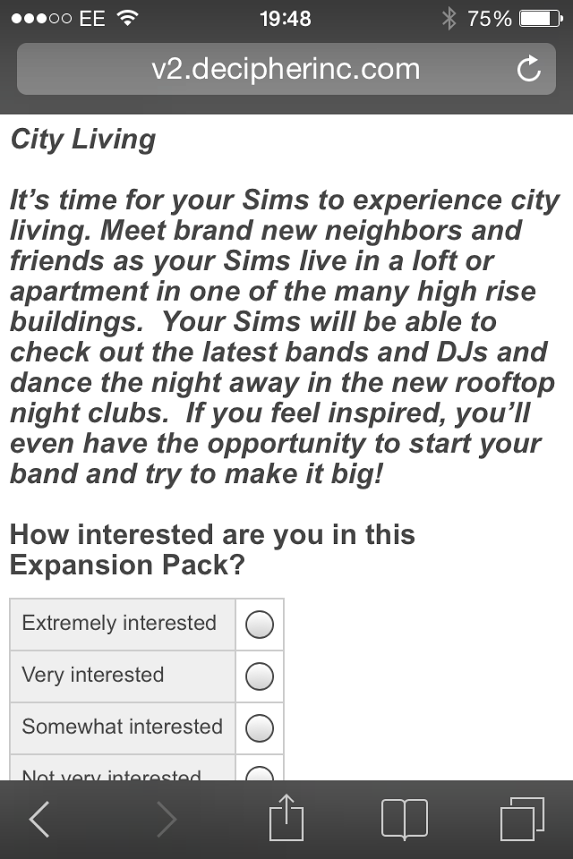Open the share sheet
This screenshot has width=573, height=859.
pyautogui.click(x=286, y=817)
